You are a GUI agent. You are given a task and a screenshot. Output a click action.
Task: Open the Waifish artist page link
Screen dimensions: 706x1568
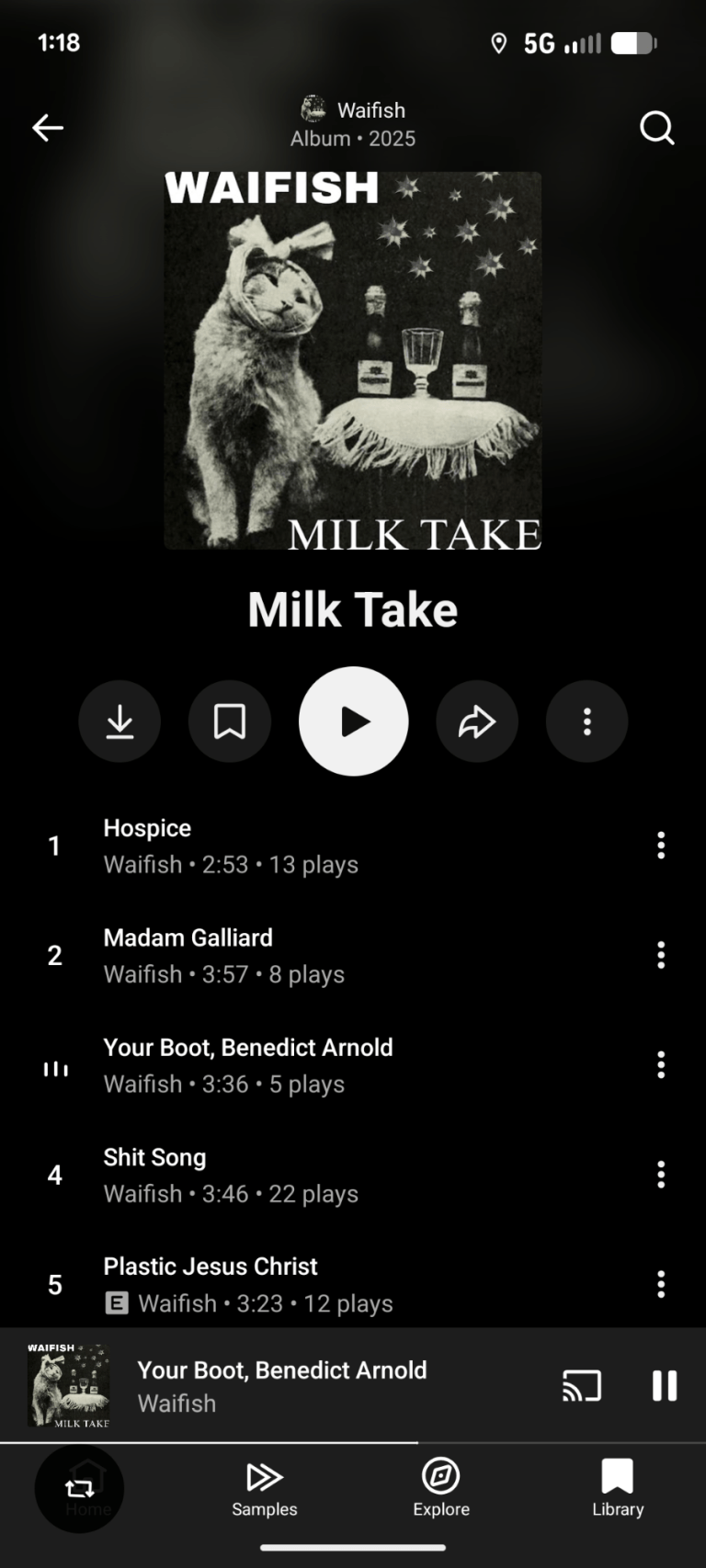354,110
